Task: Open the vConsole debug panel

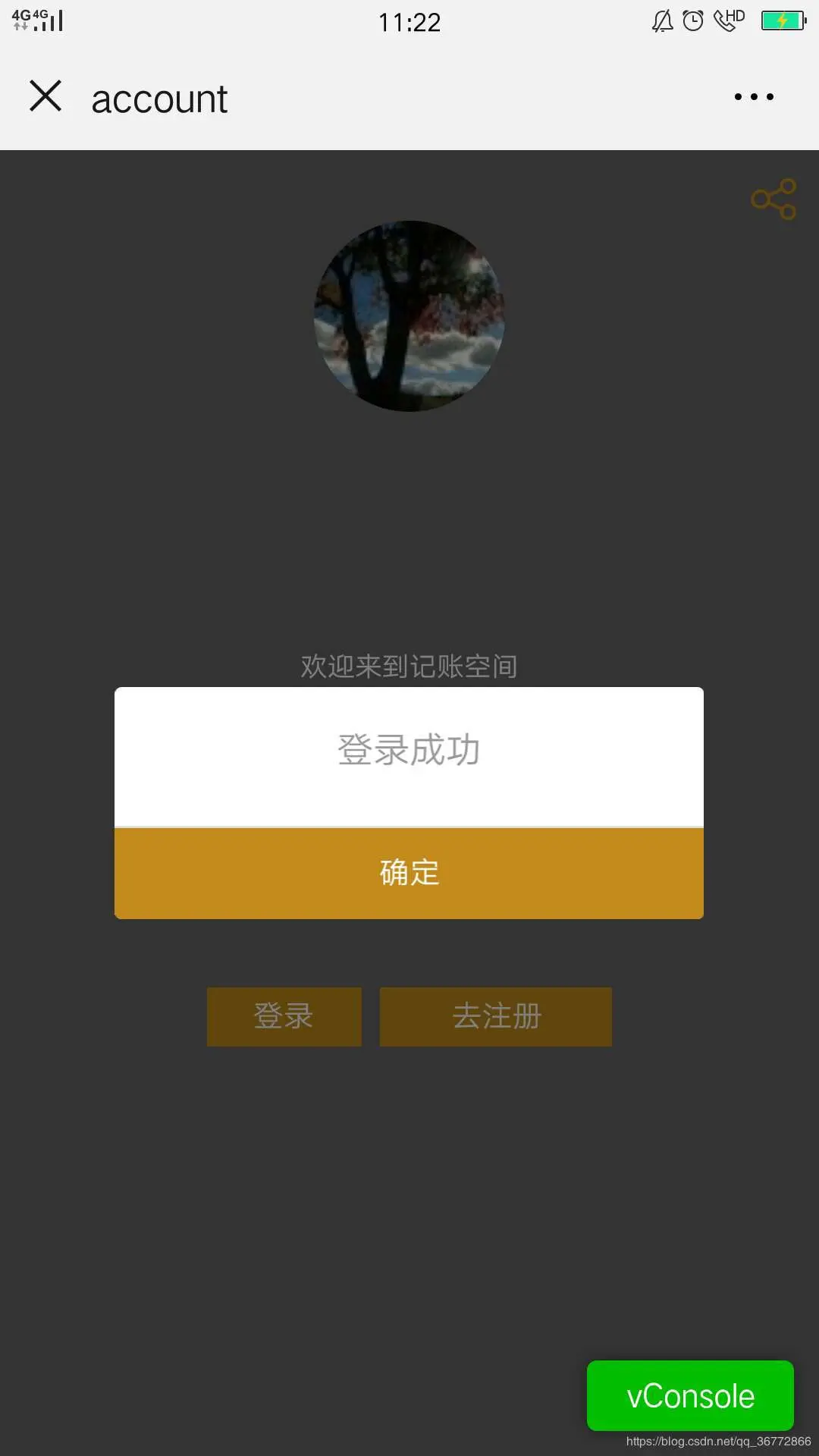Action: point(689,1395)
